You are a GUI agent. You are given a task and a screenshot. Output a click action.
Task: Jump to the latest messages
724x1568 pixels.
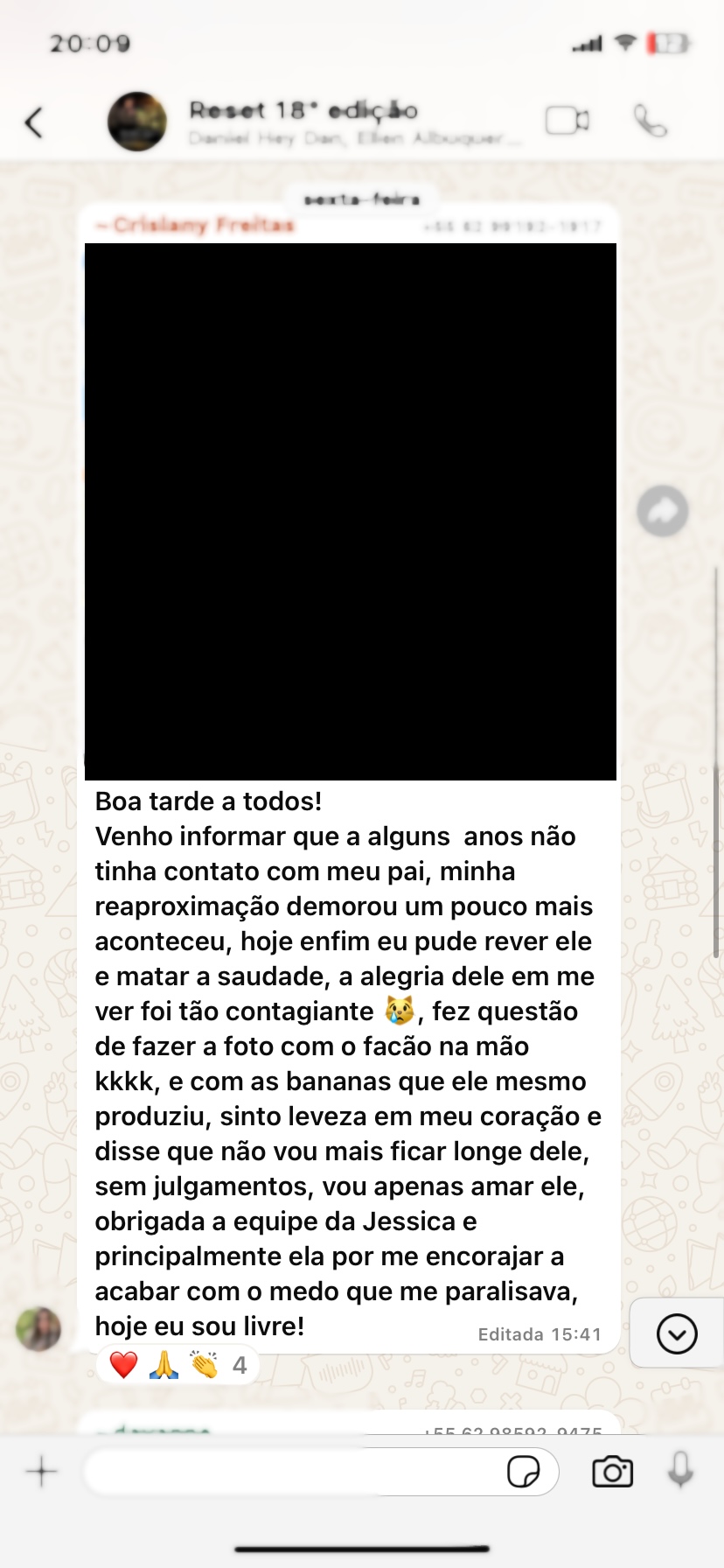point(676,1334)
